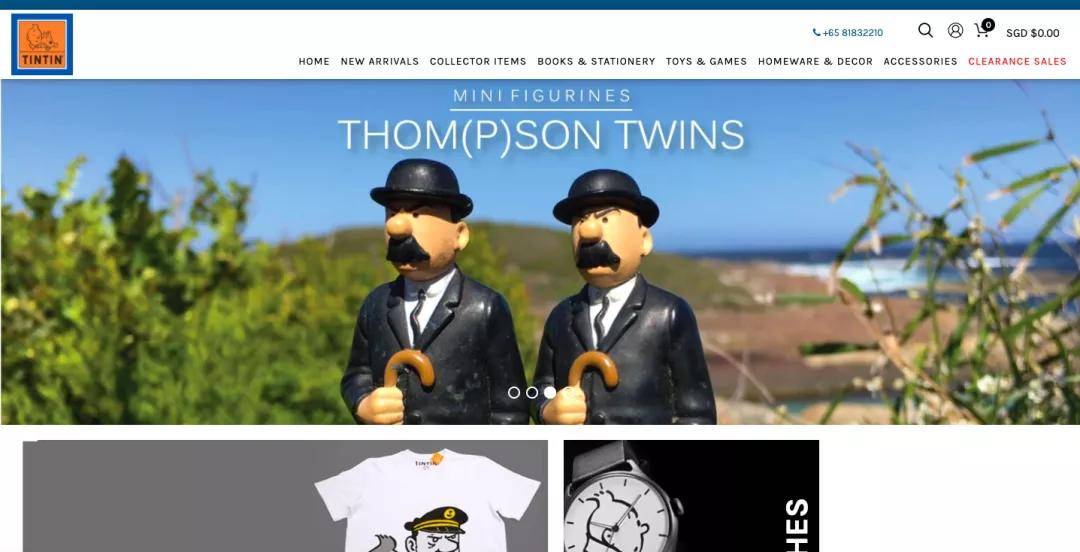Call the +65 81832210 phone link
The image size is (1080, 552).
pyautogui.click(x=848, y=33)
